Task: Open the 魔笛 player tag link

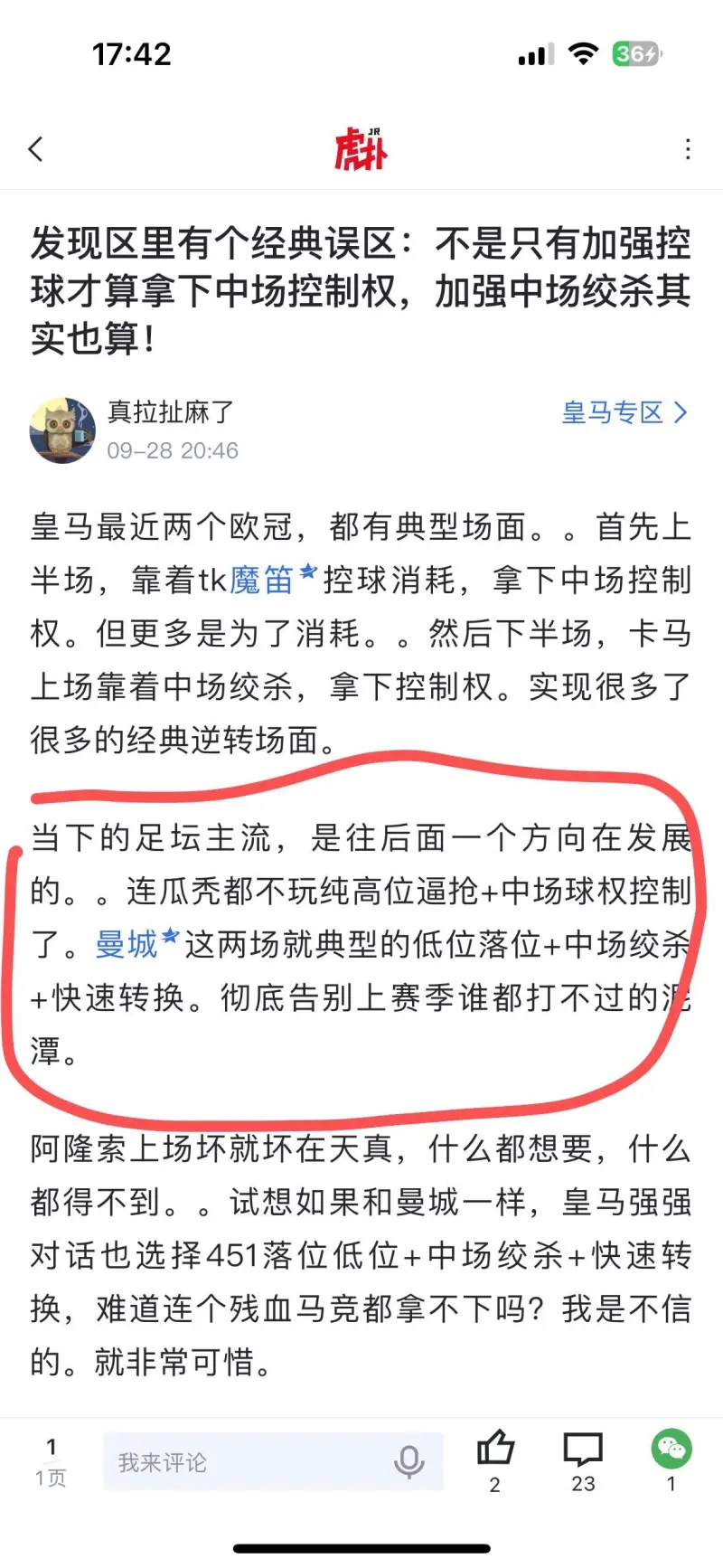Action: pos(263,580)
